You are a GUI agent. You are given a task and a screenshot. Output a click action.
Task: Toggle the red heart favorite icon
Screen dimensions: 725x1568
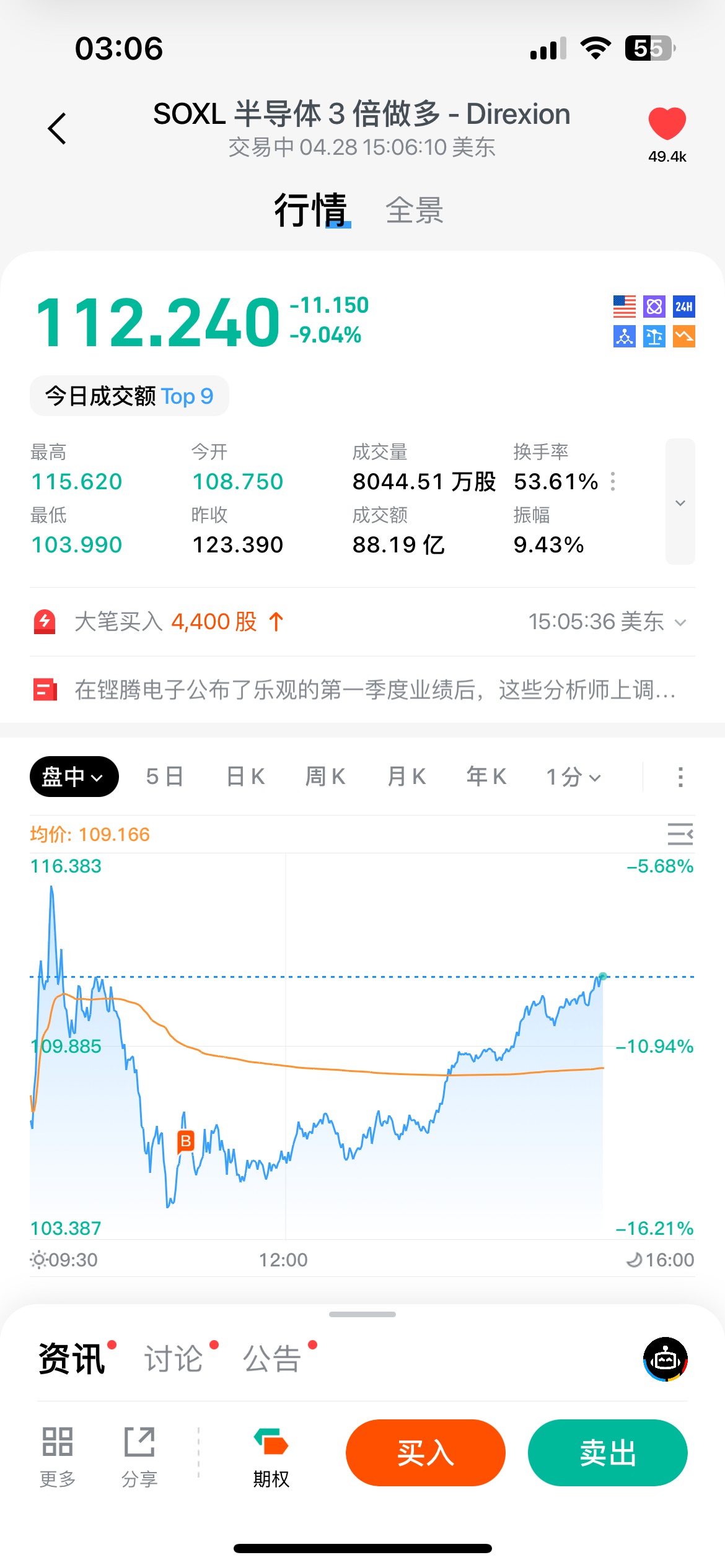click(x=667, y=123)
